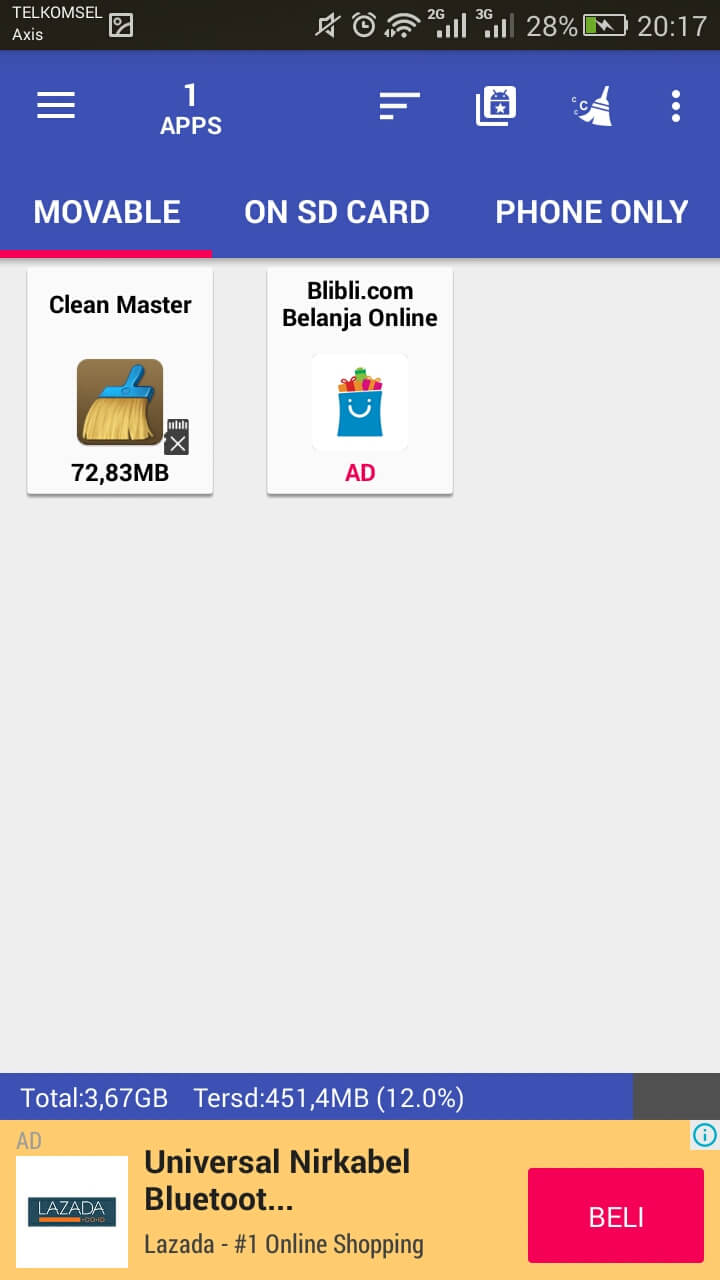Screen dimensions: 720x1280
Task: Switch to the ON SD CARD tab
Action: 337,212
